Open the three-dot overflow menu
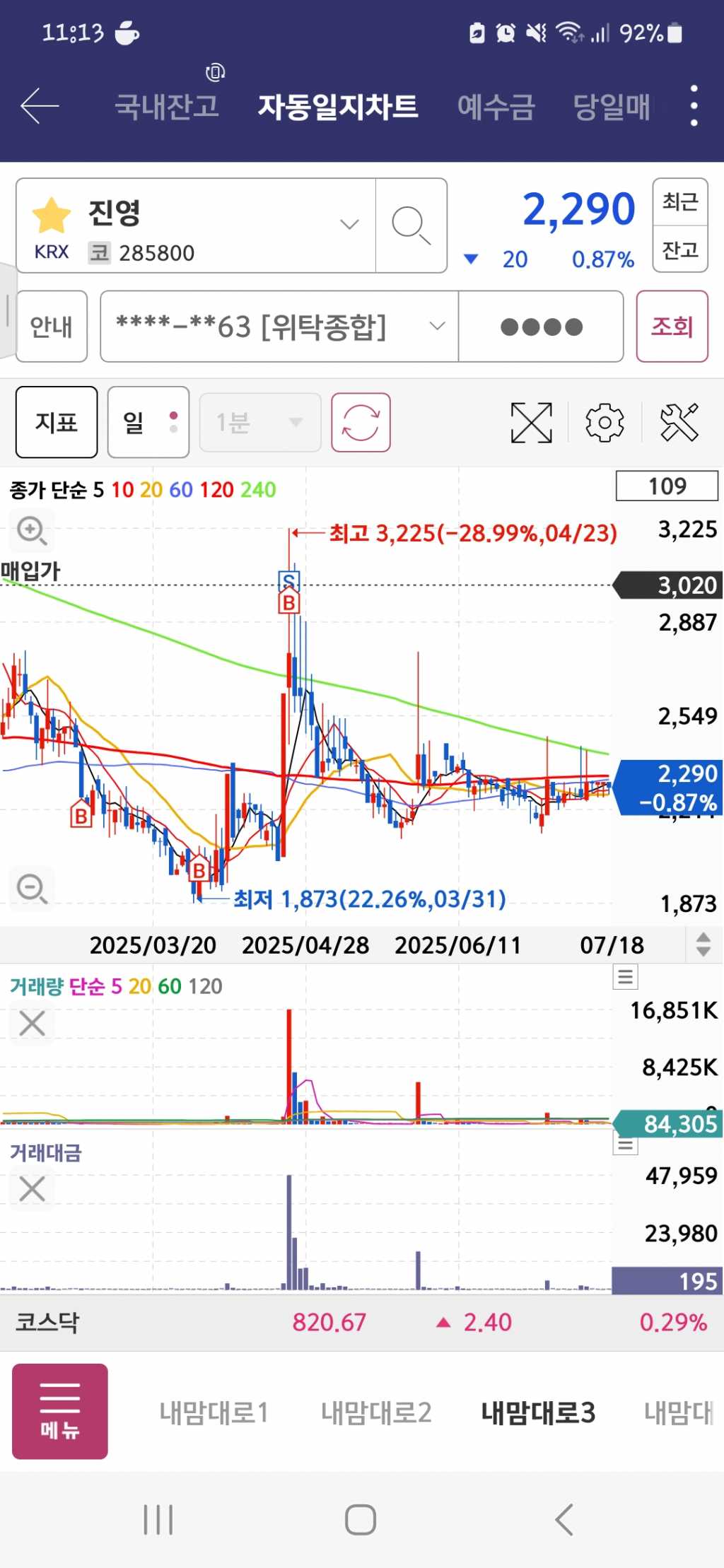The height and width of the screenshot is (1568, 724). [x=694, y=106]
